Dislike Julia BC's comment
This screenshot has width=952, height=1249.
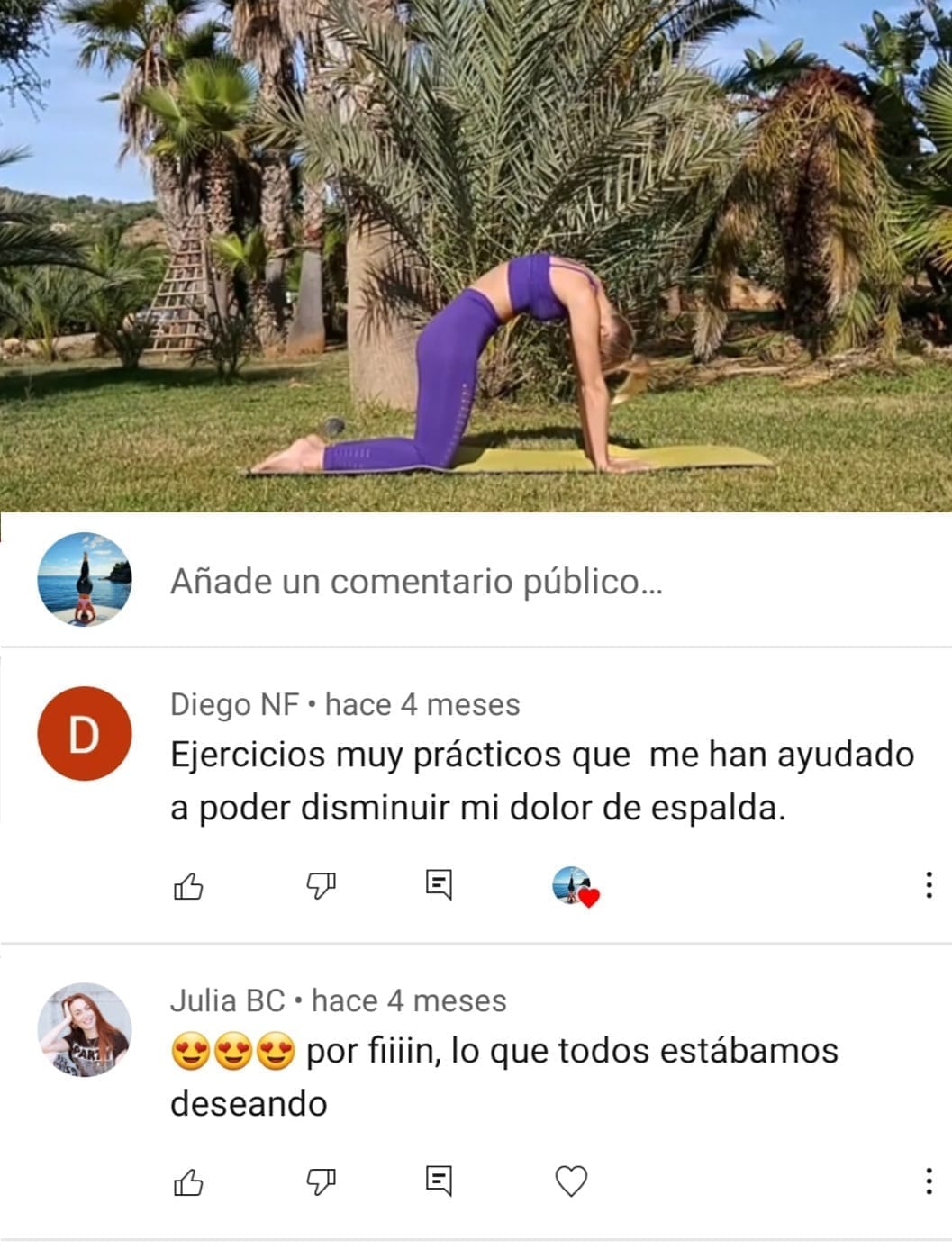click(x=322, y=1181)
